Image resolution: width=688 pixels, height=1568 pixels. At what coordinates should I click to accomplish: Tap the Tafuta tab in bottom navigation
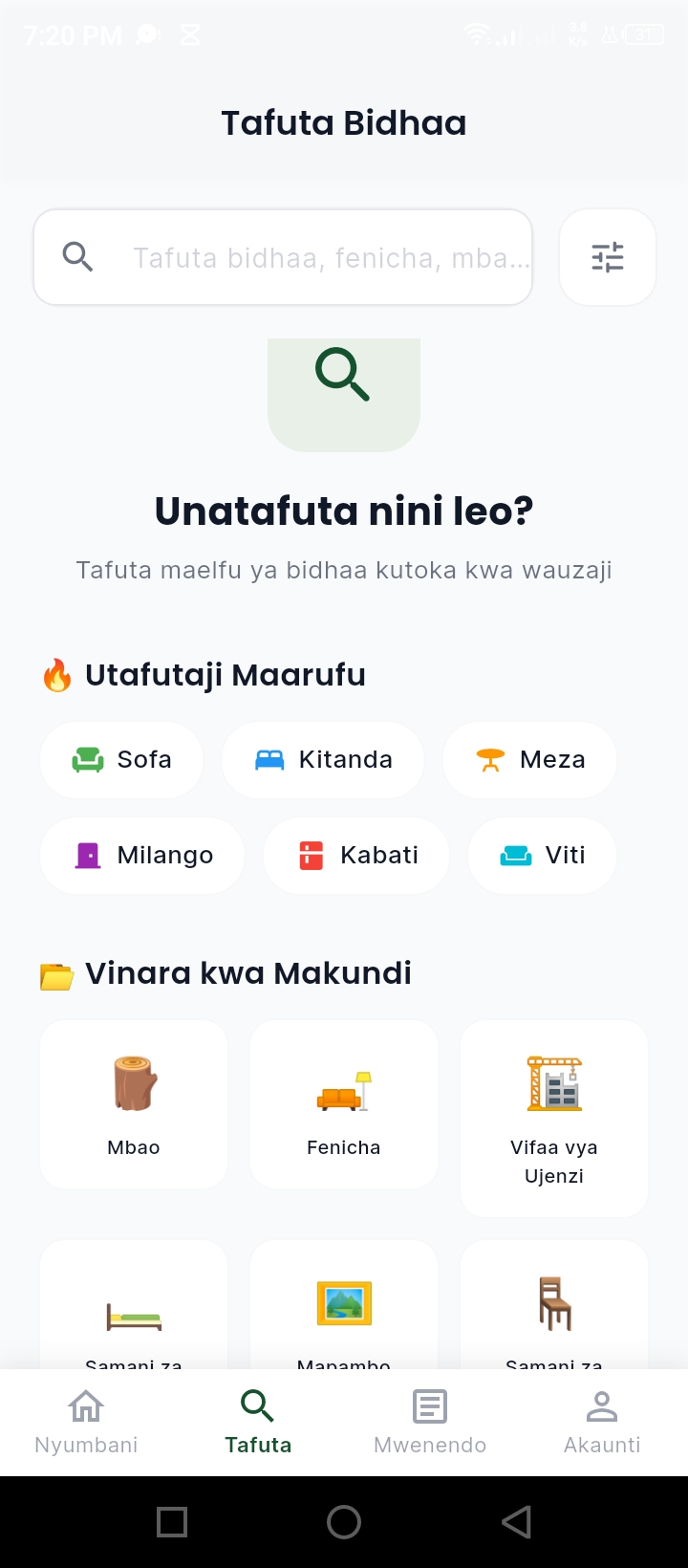[258, 1423]
